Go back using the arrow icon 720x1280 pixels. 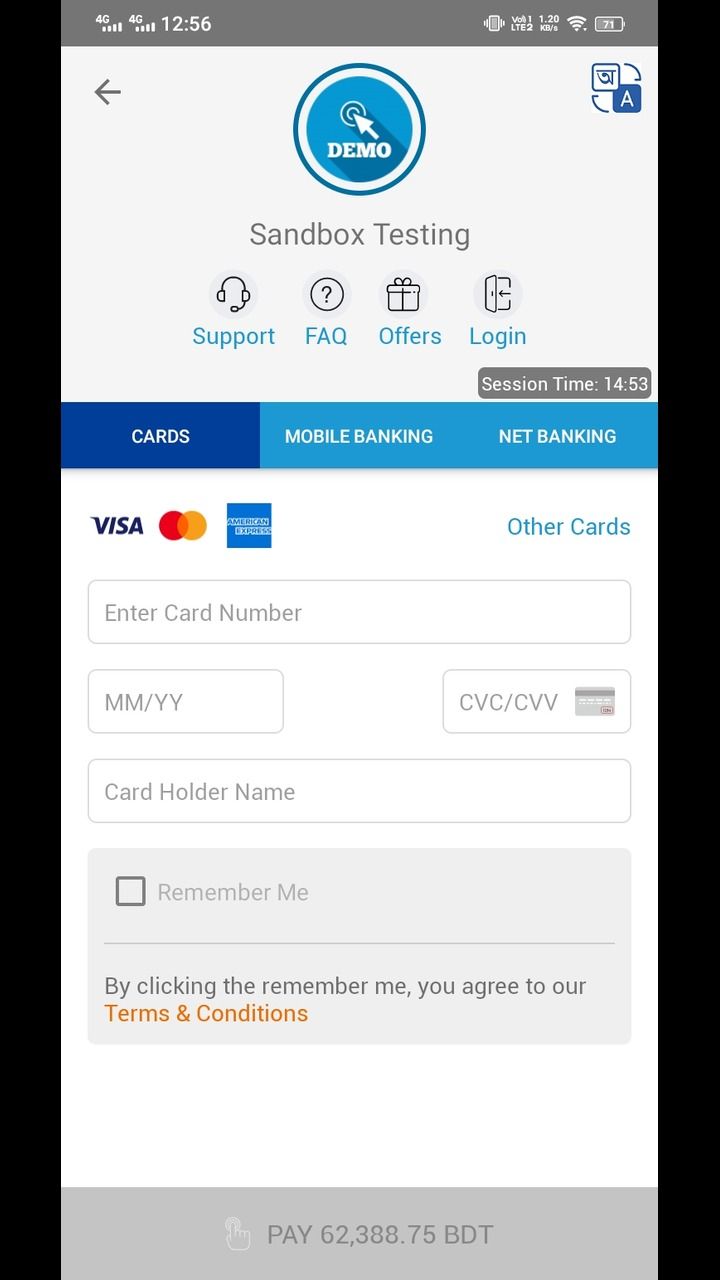tap(107, 92)
